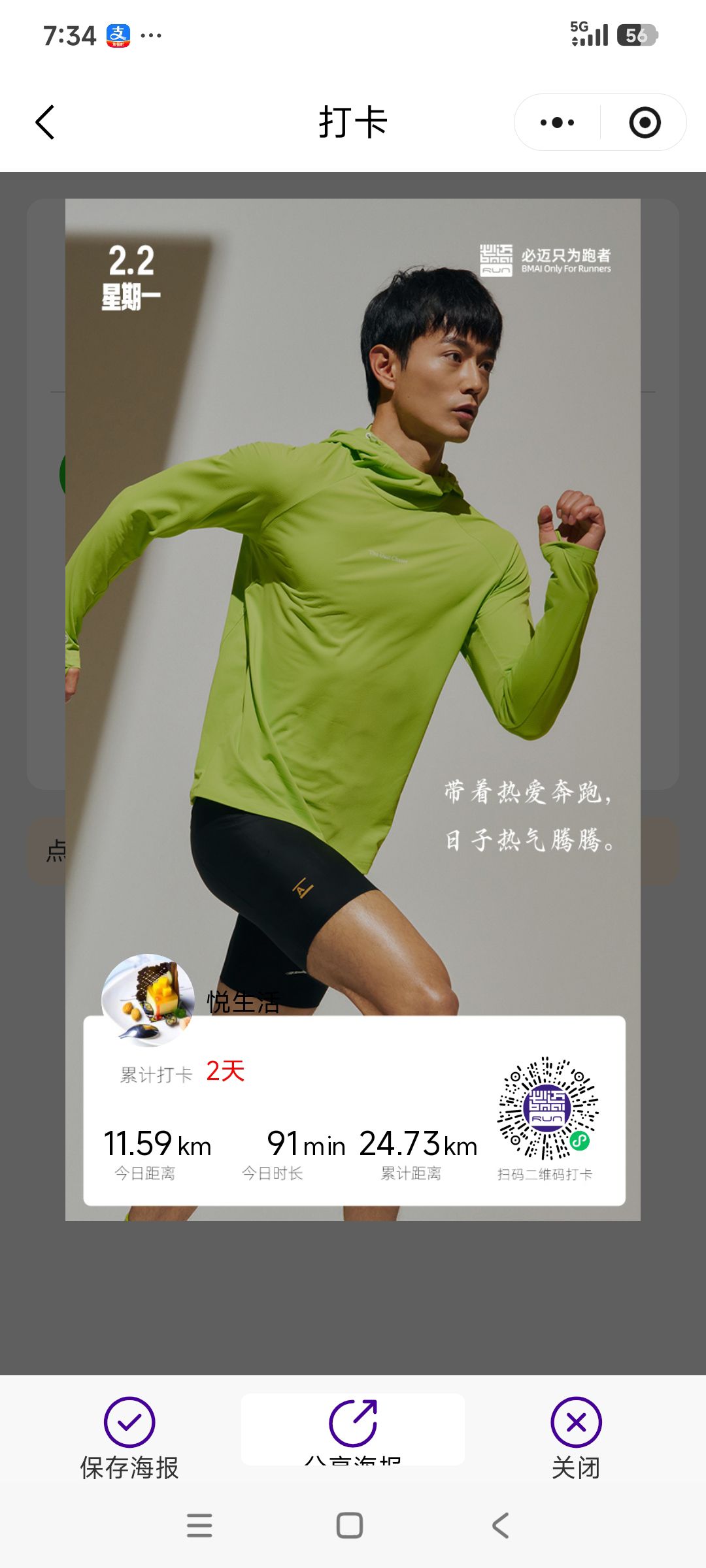Open the system recent apps
The height and width of the screenshot is (1568, 706).
click(x=199, y=1526)
